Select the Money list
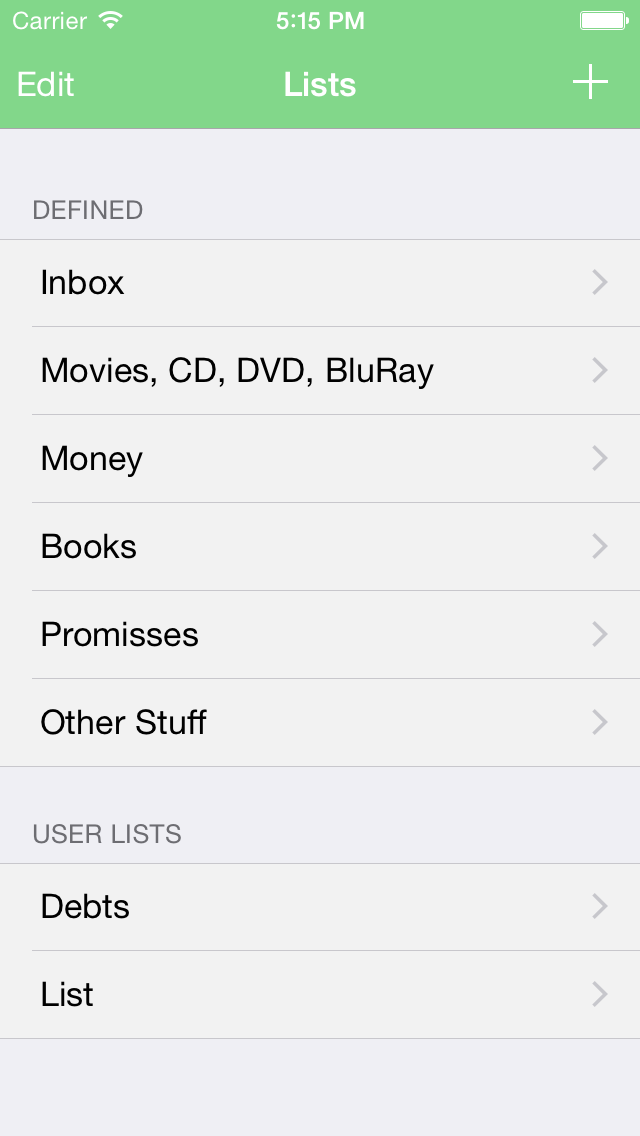This screenshot has width=640, height=1136. tap(320, 459)
